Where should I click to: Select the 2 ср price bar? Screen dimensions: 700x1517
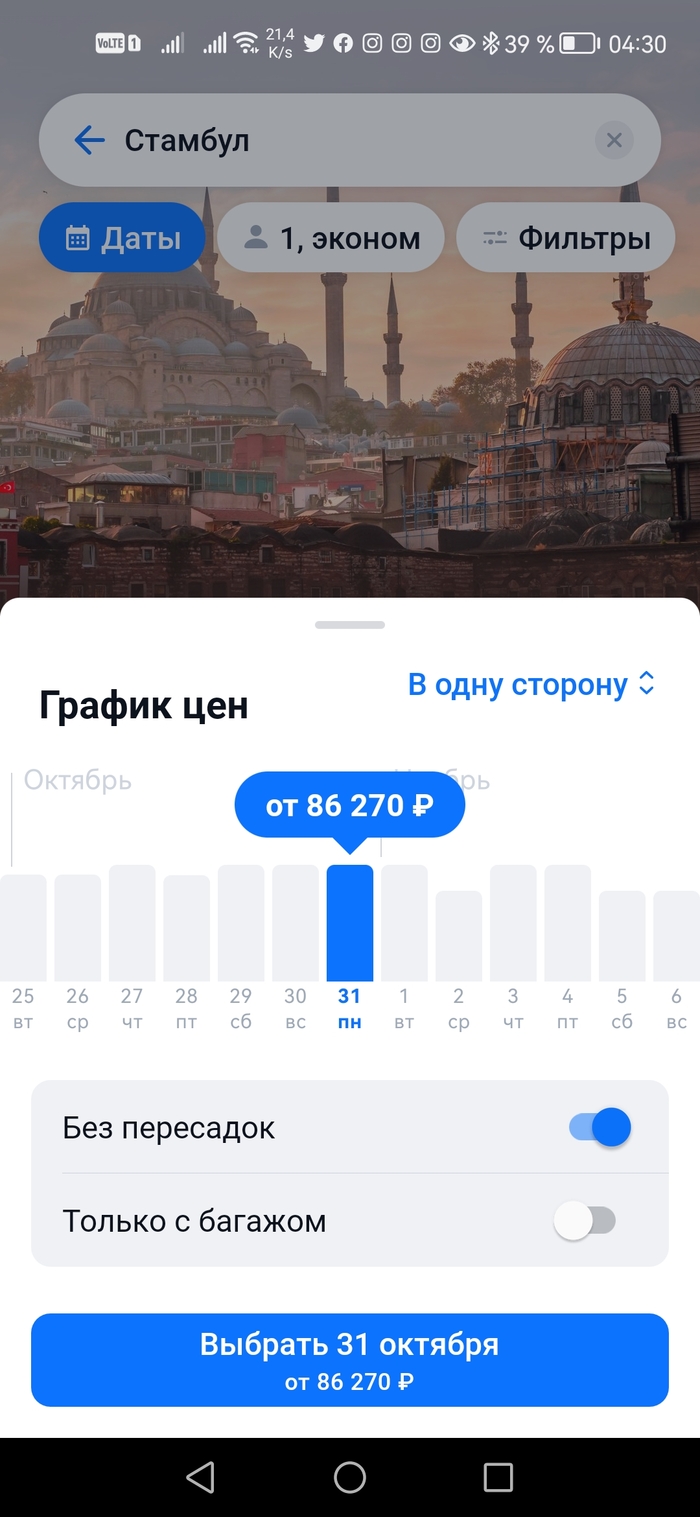[x=458, y=938]
